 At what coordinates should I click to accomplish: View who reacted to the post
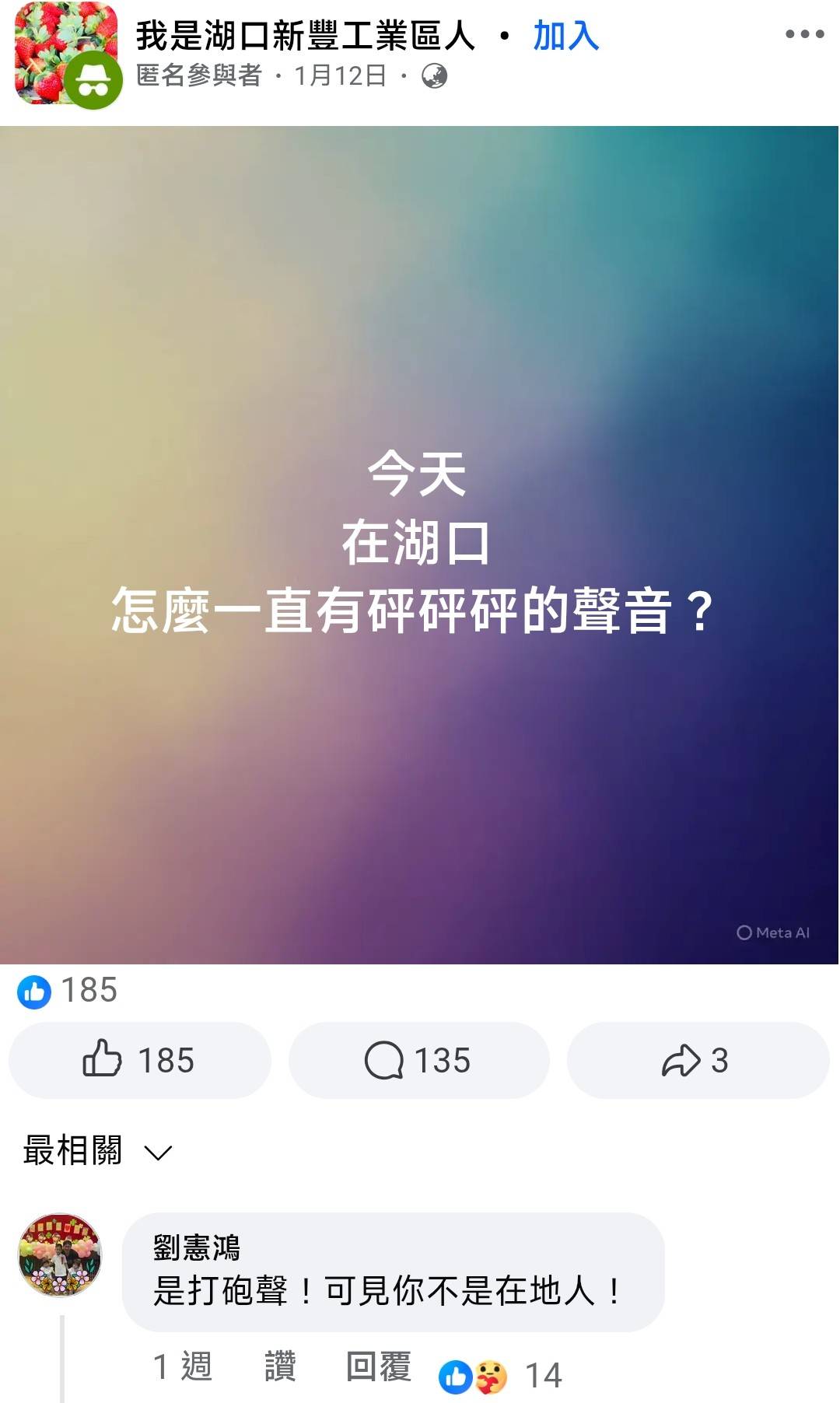pos(68,991)
